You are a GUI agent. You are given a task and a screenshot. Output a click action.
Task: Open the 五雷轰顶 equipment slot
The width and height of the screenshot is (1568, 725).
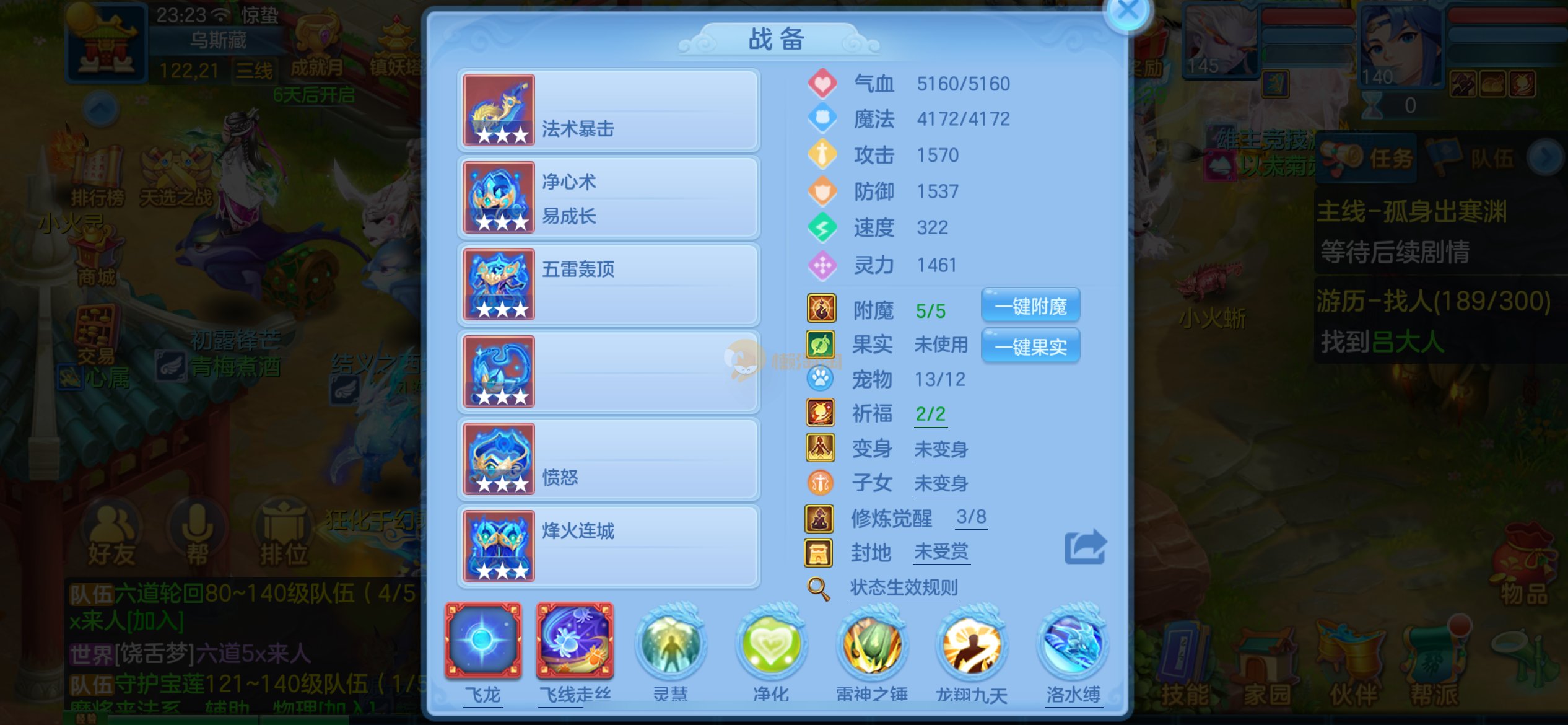coord(609,284)
